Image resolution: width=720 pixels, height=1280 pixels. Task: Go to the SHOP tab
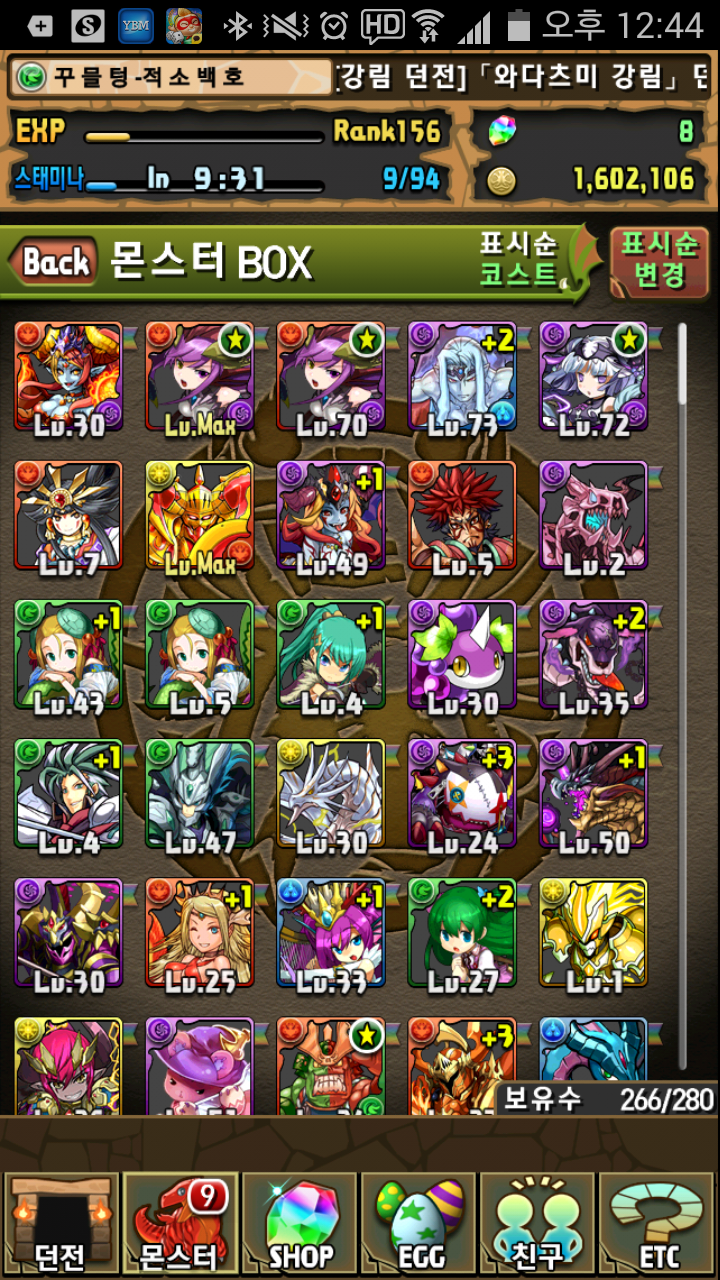[300, 1225]
